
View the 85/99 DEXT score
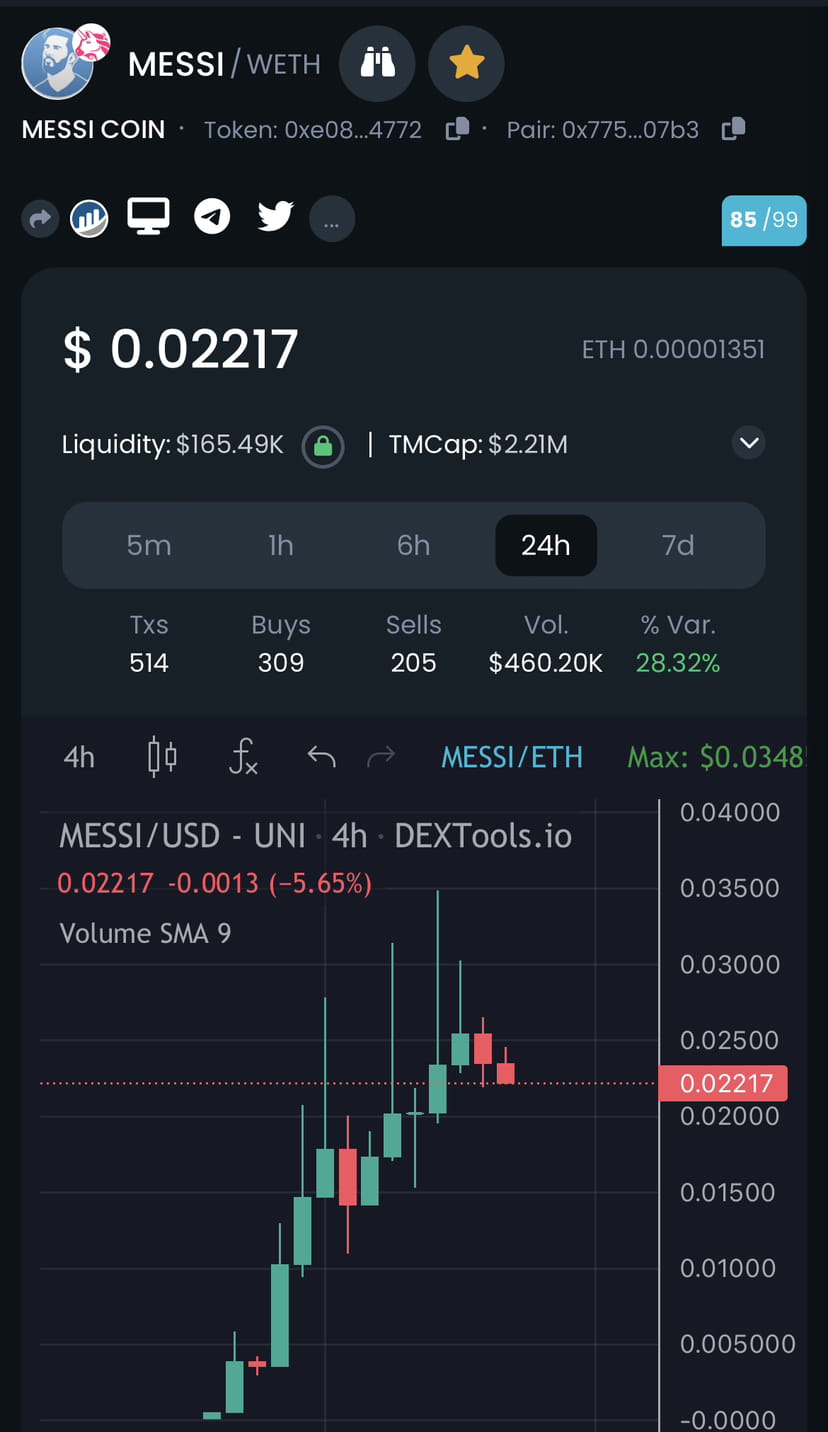[763, 220]
